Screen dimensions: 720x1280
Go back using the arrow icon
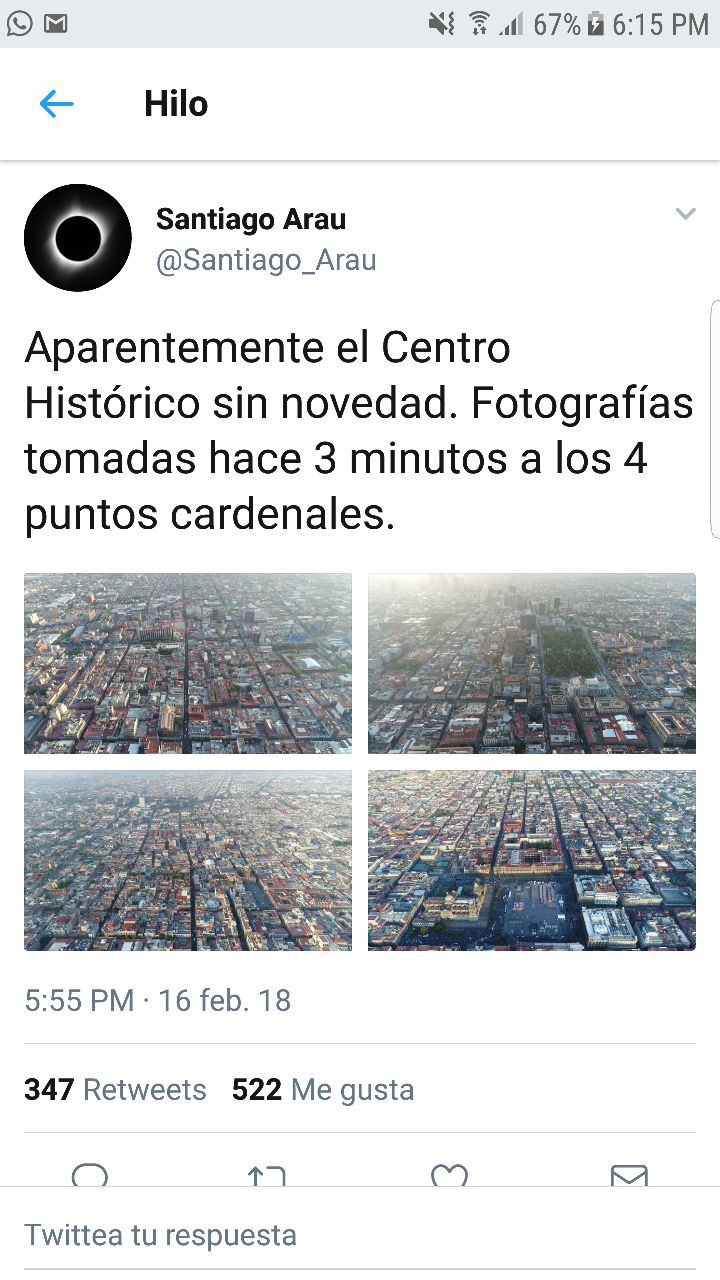[x=57, y=104]
